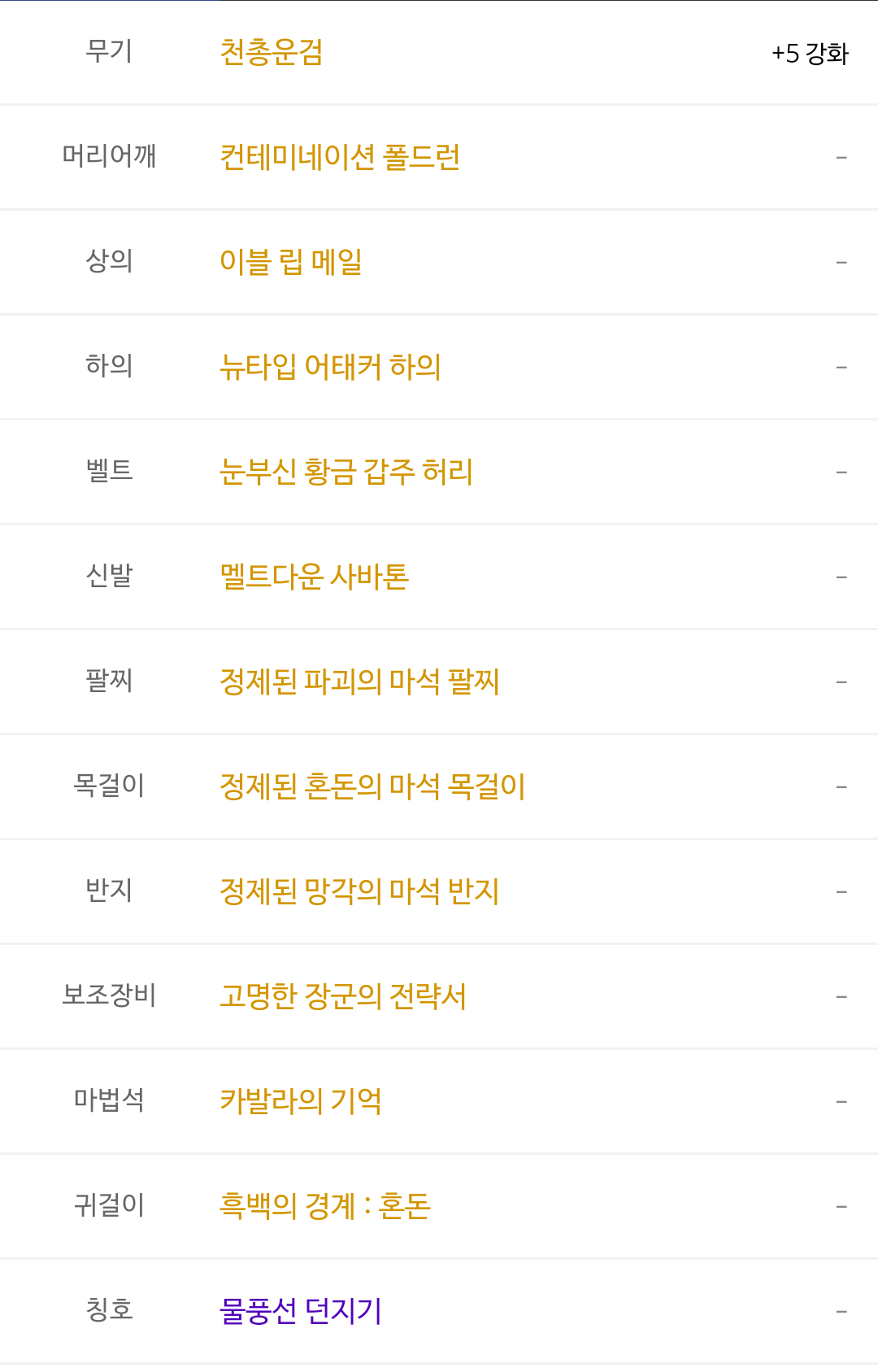Open the title item 물풍선 던지기
The width and height of the screenshot is (878, 1372).
point(301,1311)
